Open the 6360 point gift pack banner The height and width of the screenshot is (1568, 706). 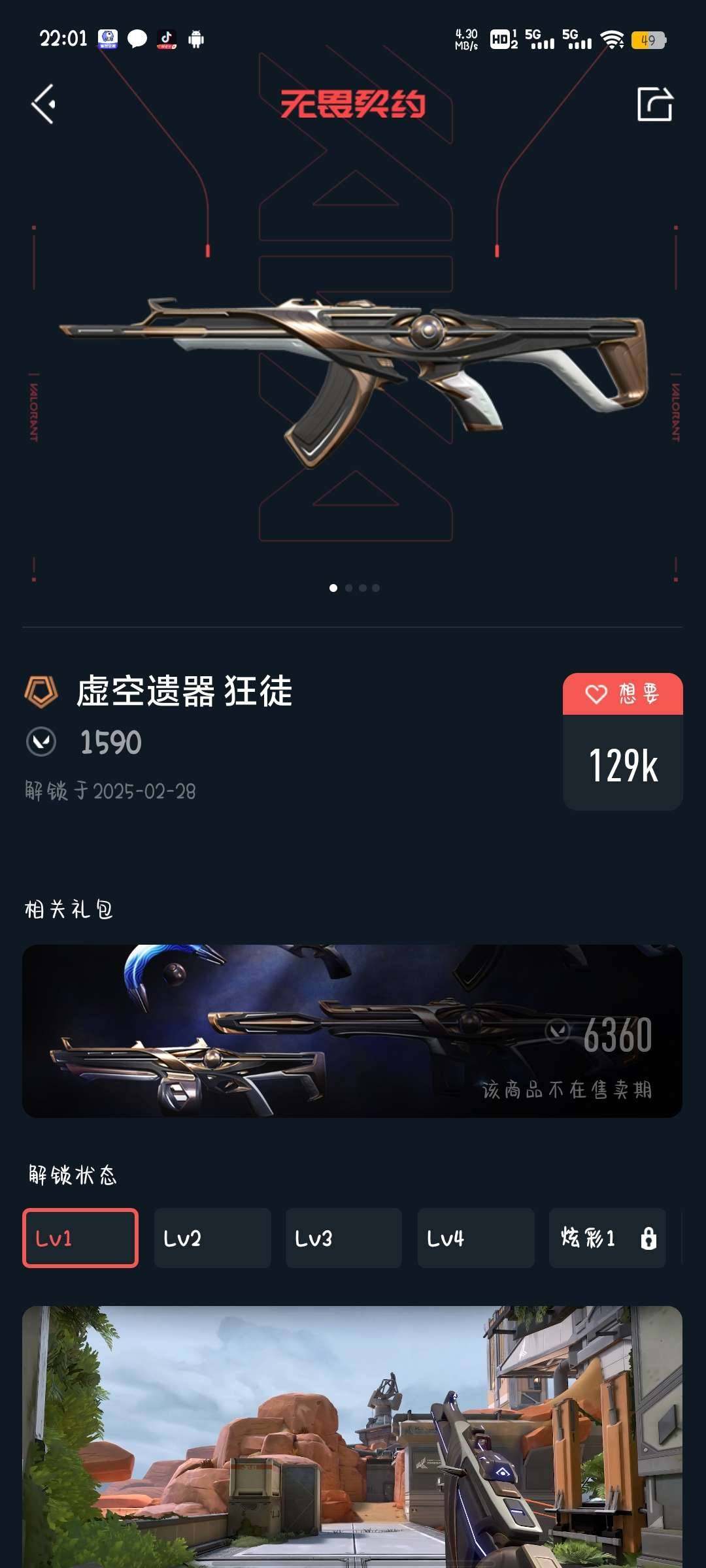(353, 1032)
